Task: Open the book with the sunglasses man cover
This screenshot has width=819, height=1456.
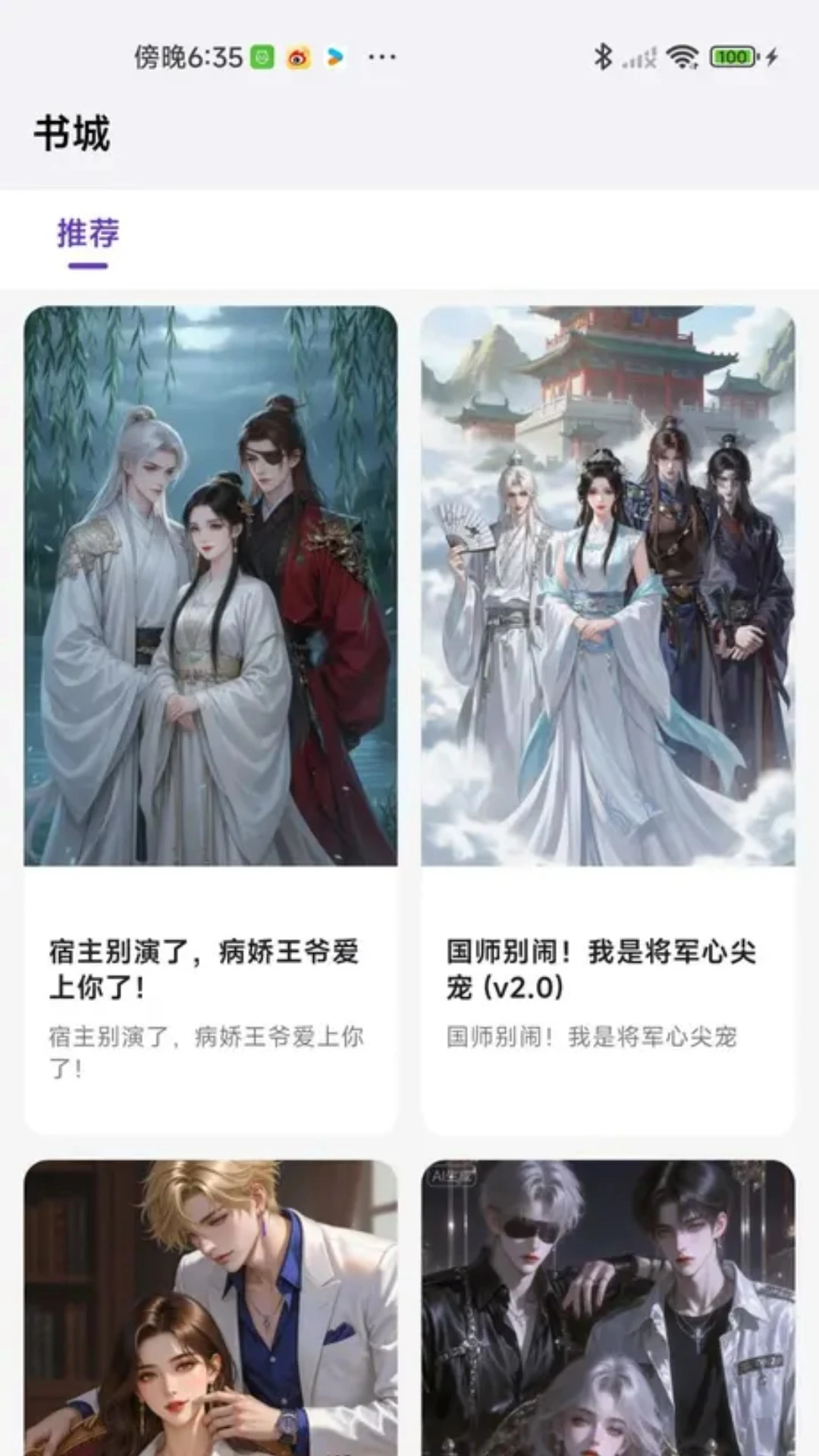Action: tap(607, 1306)
